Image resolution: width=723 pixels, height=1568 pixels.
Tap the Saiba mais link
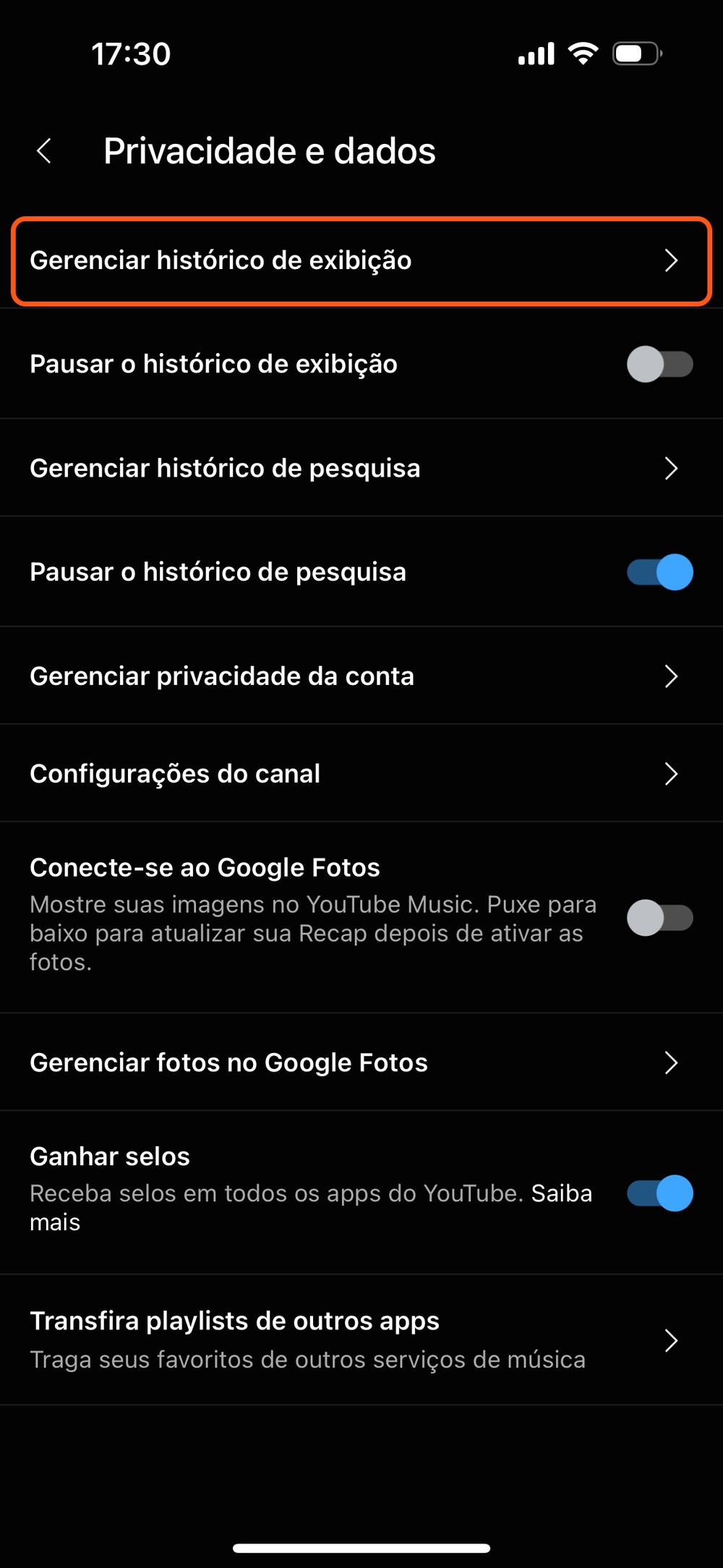pyautogui.click(x=561, y=1193)
